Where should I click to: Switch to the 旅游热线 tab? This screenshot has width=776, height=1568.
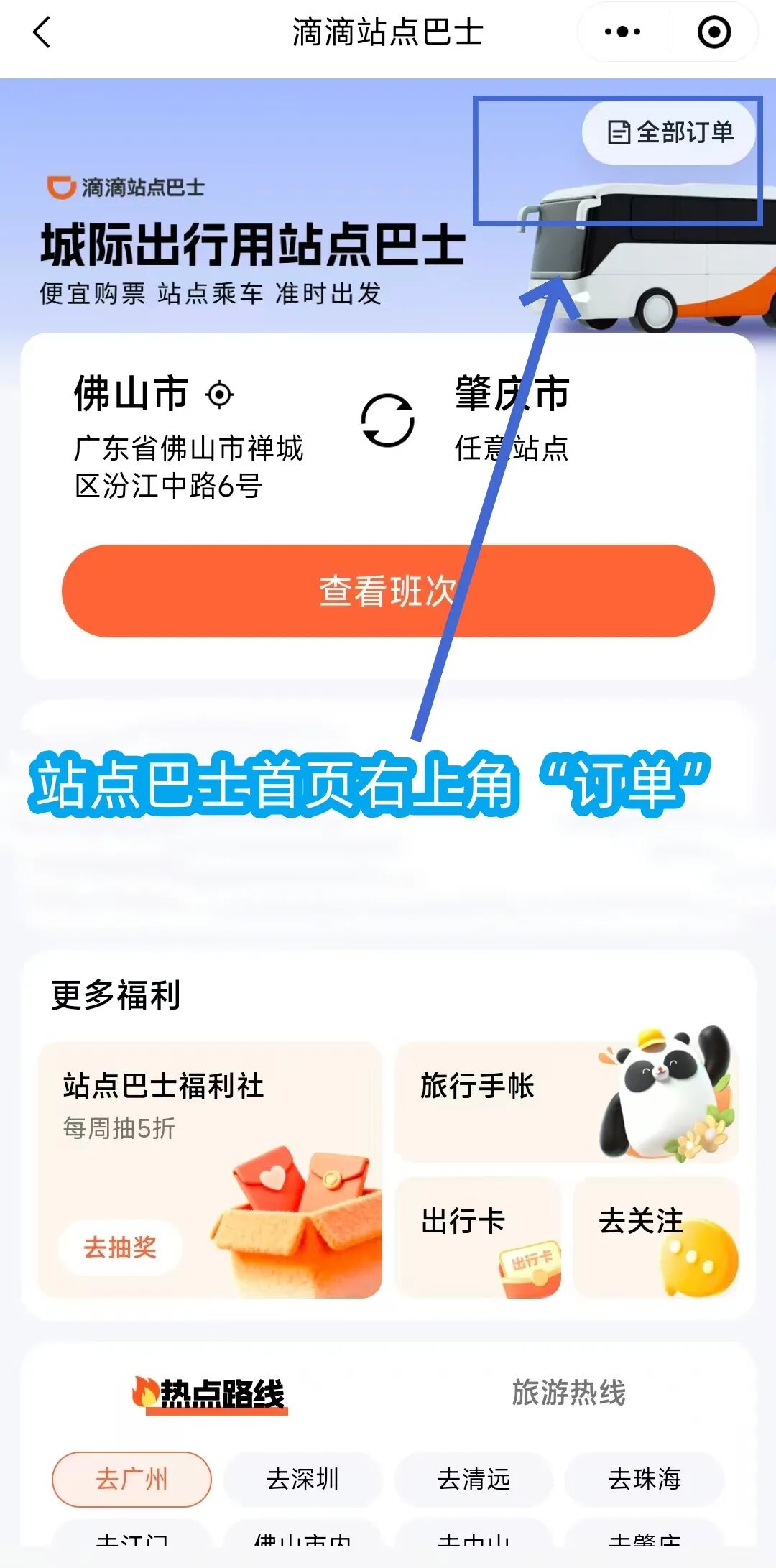[568, 1393]
